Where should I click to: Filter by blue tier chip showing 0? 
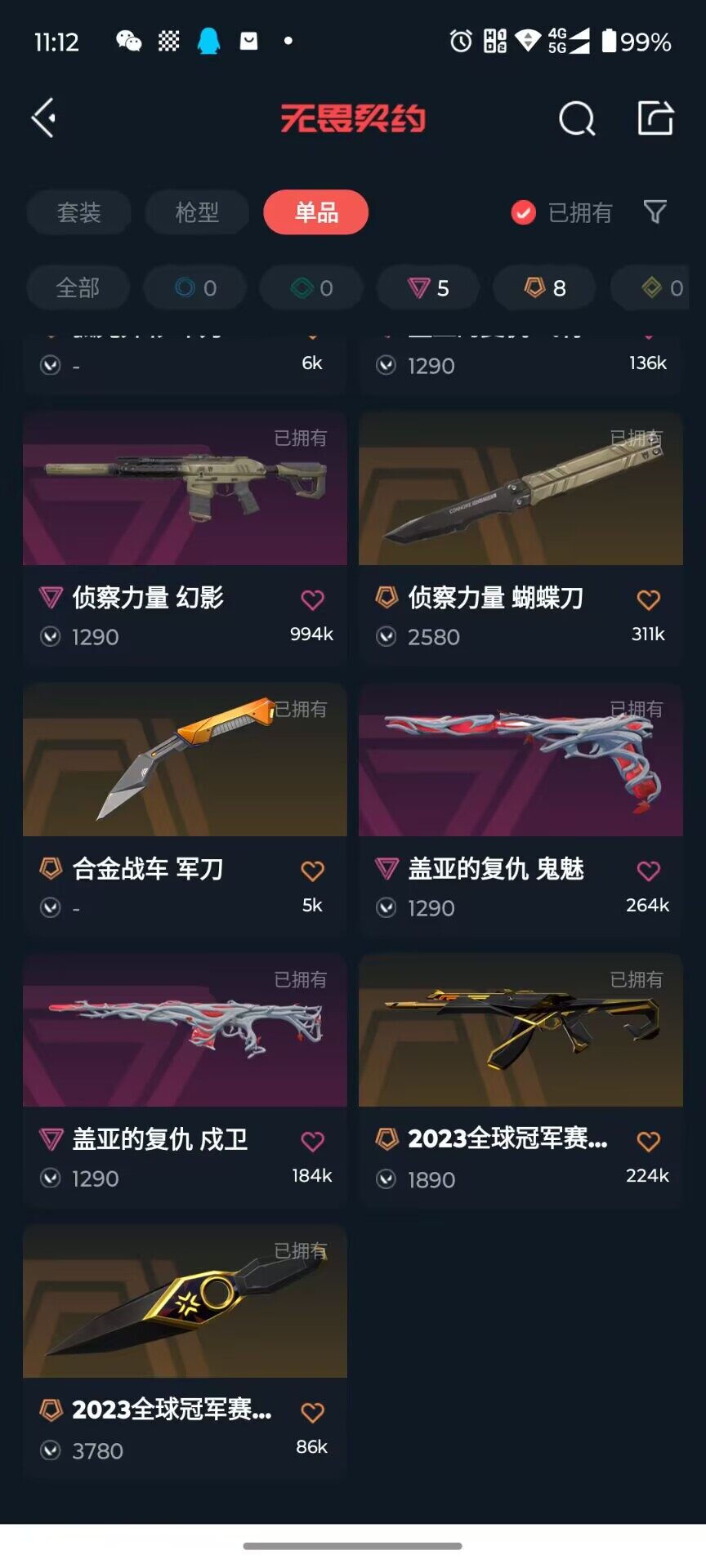pyautogui.click(x=195, y=287)
